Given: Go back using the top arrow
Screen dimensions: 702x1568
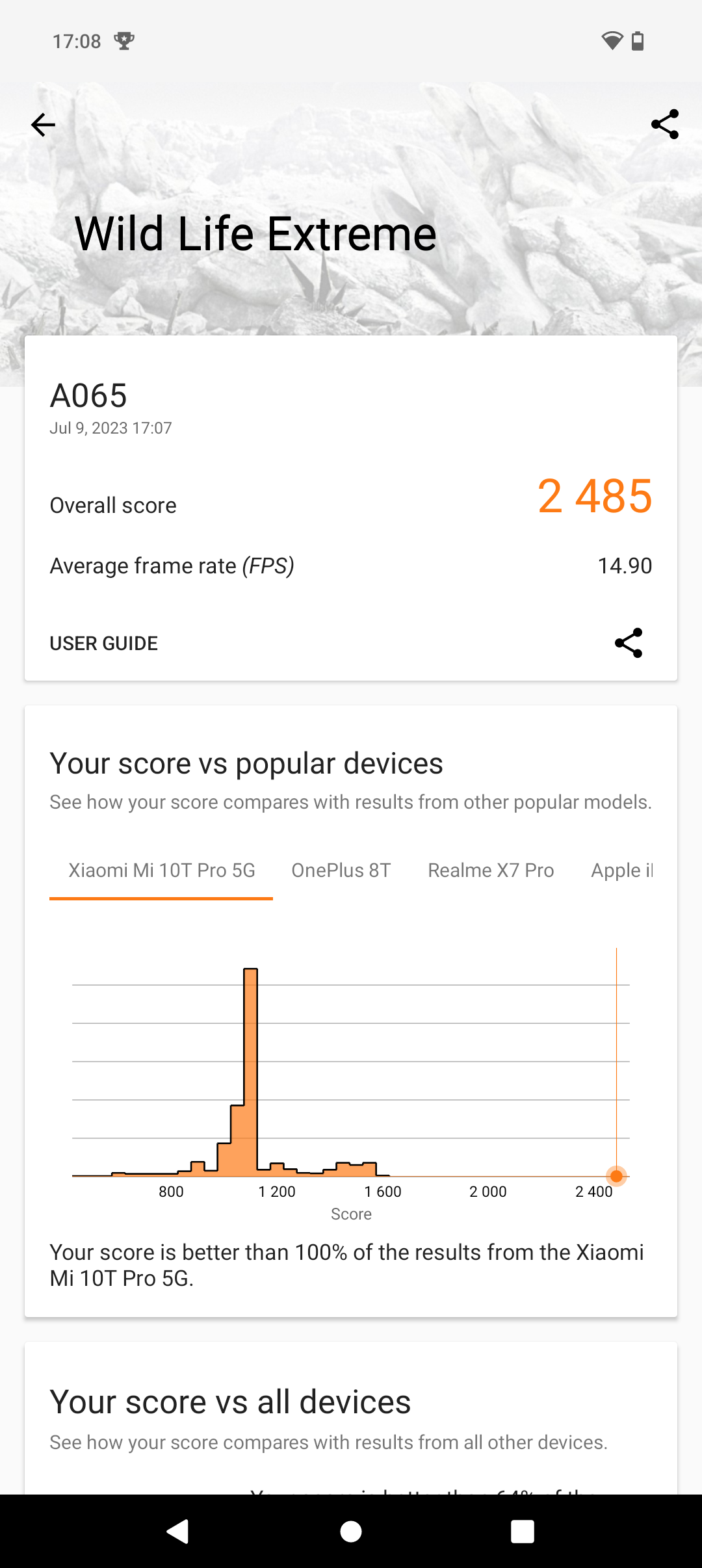Looking at the screenshot, I should 43,125.
